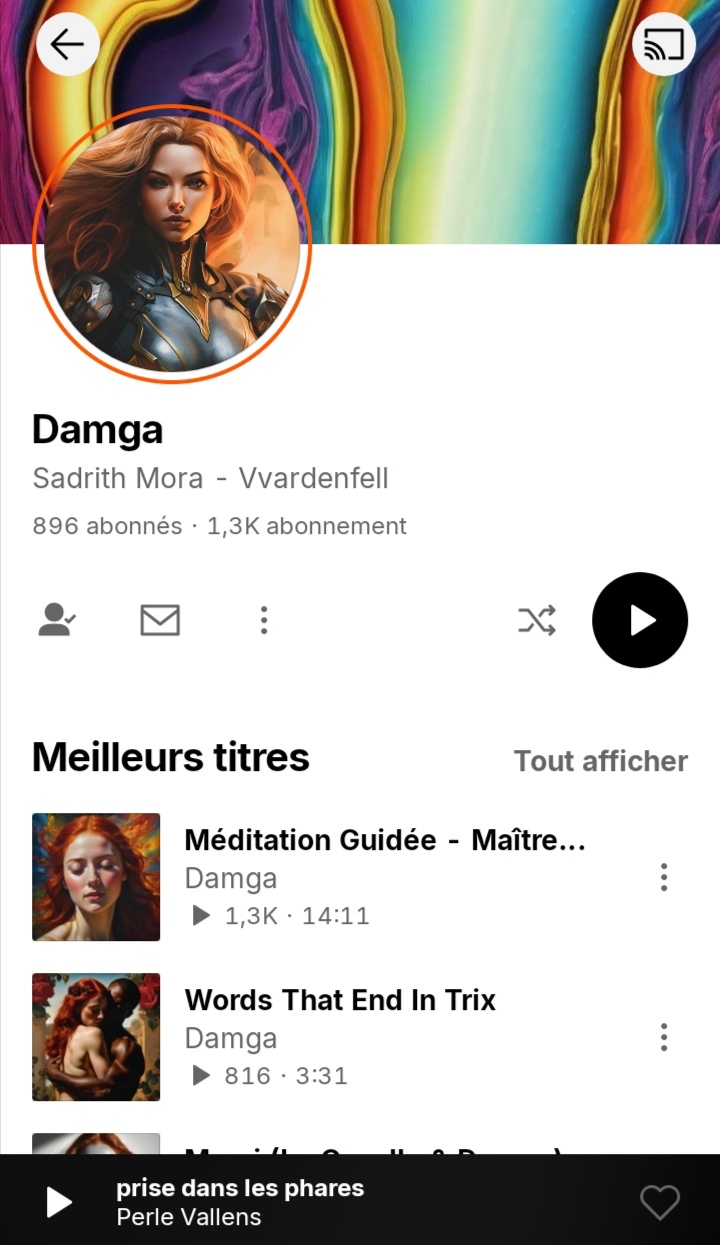Tap Tout afficher for Meilleurs titres
Viewport: 720px width, 1245px height.
point(600,761)
